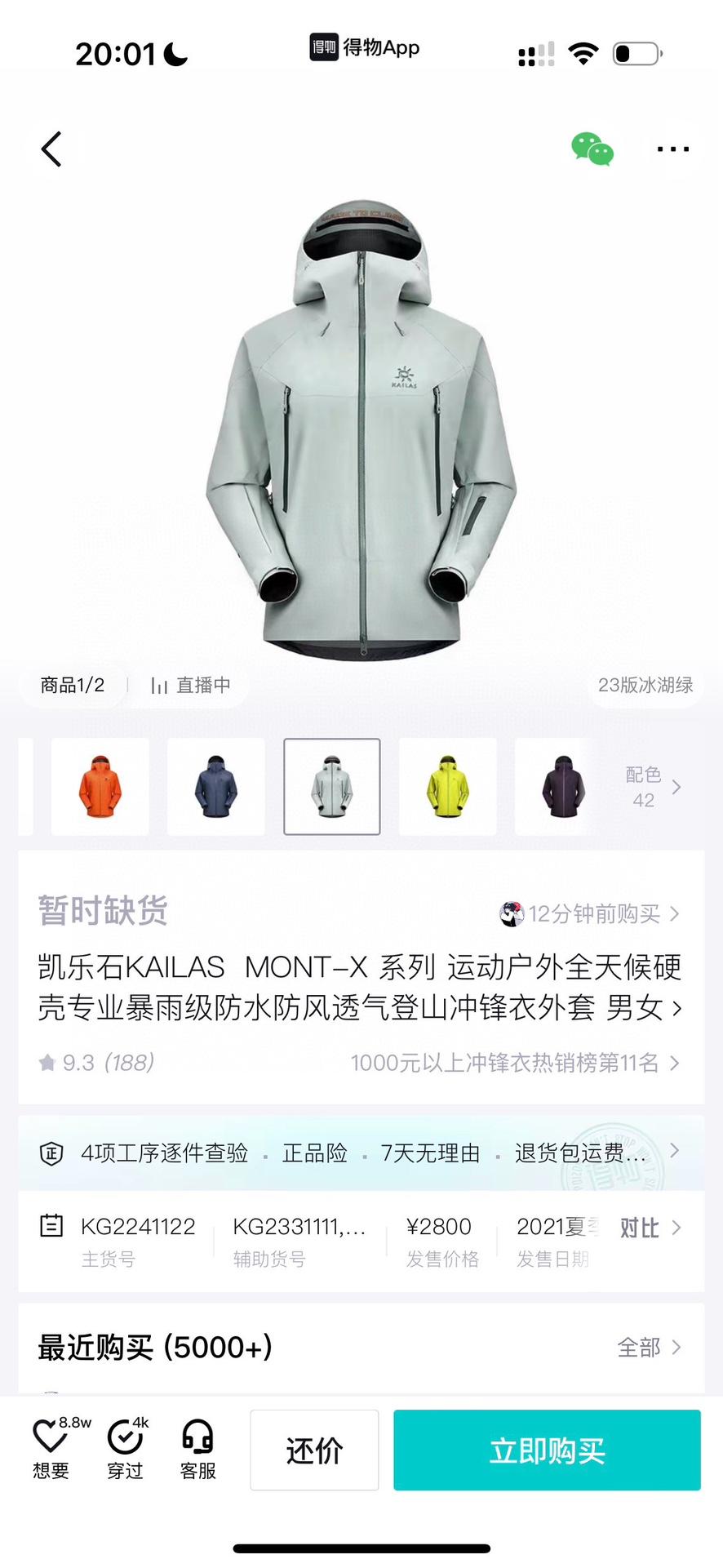Tap the 还价 bargain button
723x1568 pixels.
point(314,1450)
